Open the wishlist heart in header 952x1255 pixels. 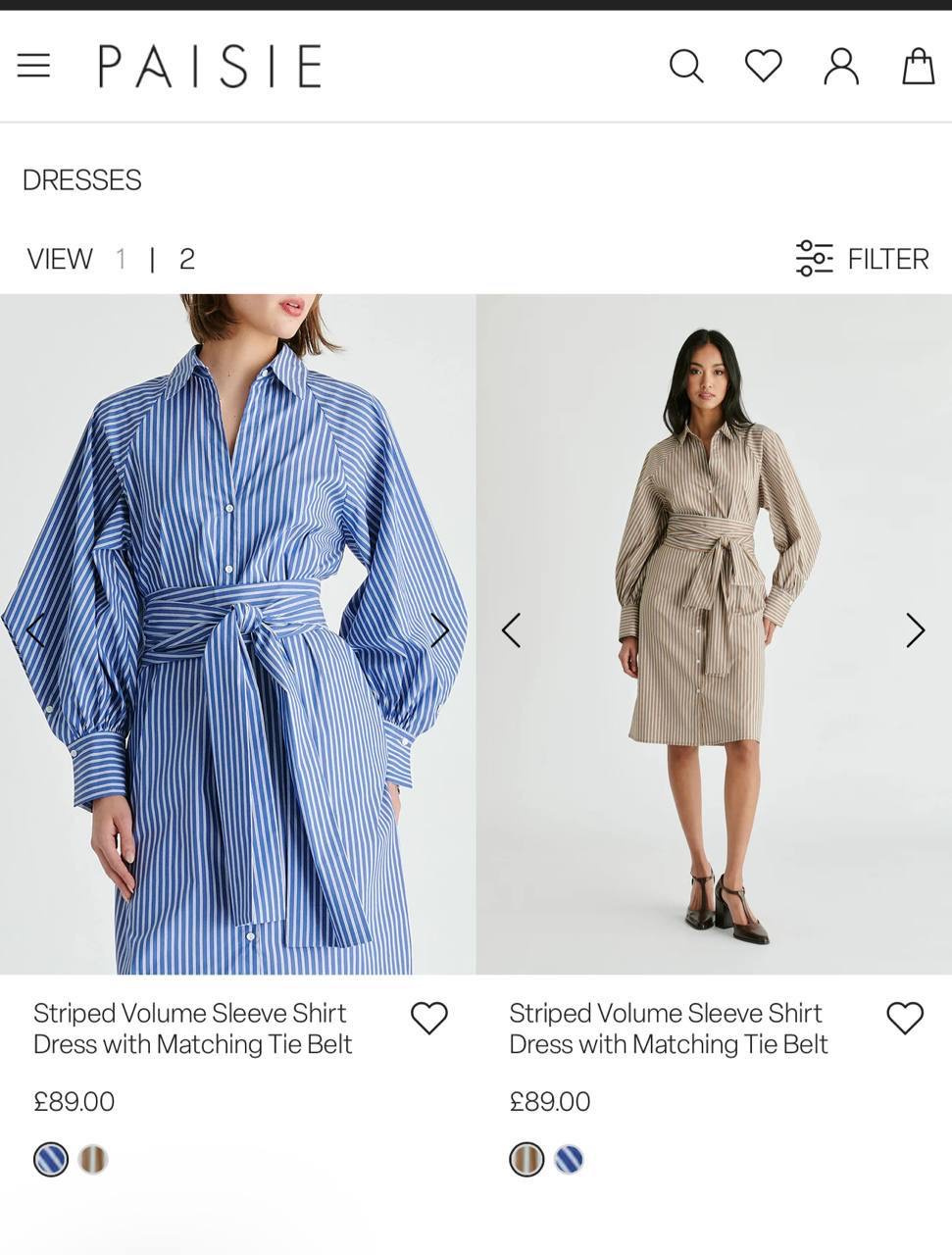coord(763,66)
